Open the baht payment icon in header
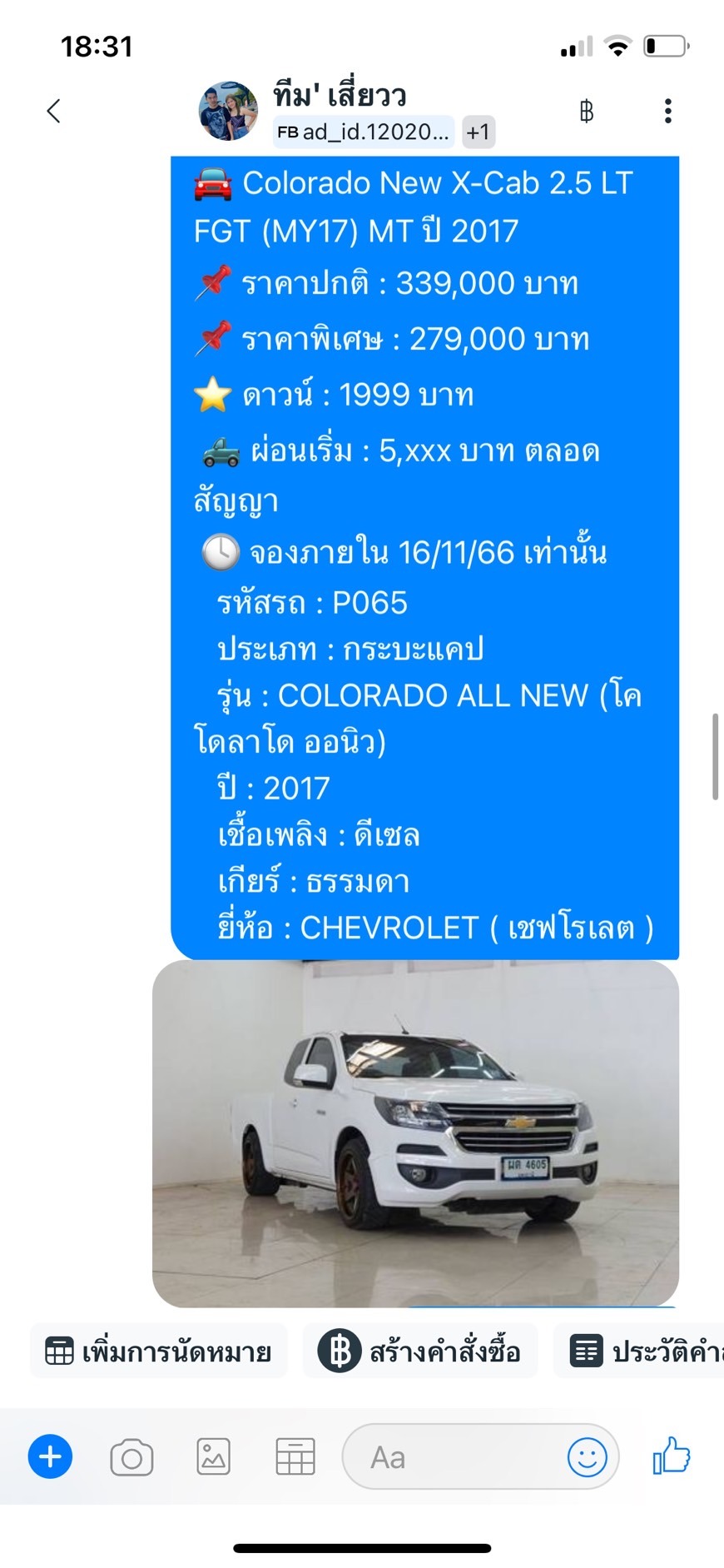 (587, 111)
